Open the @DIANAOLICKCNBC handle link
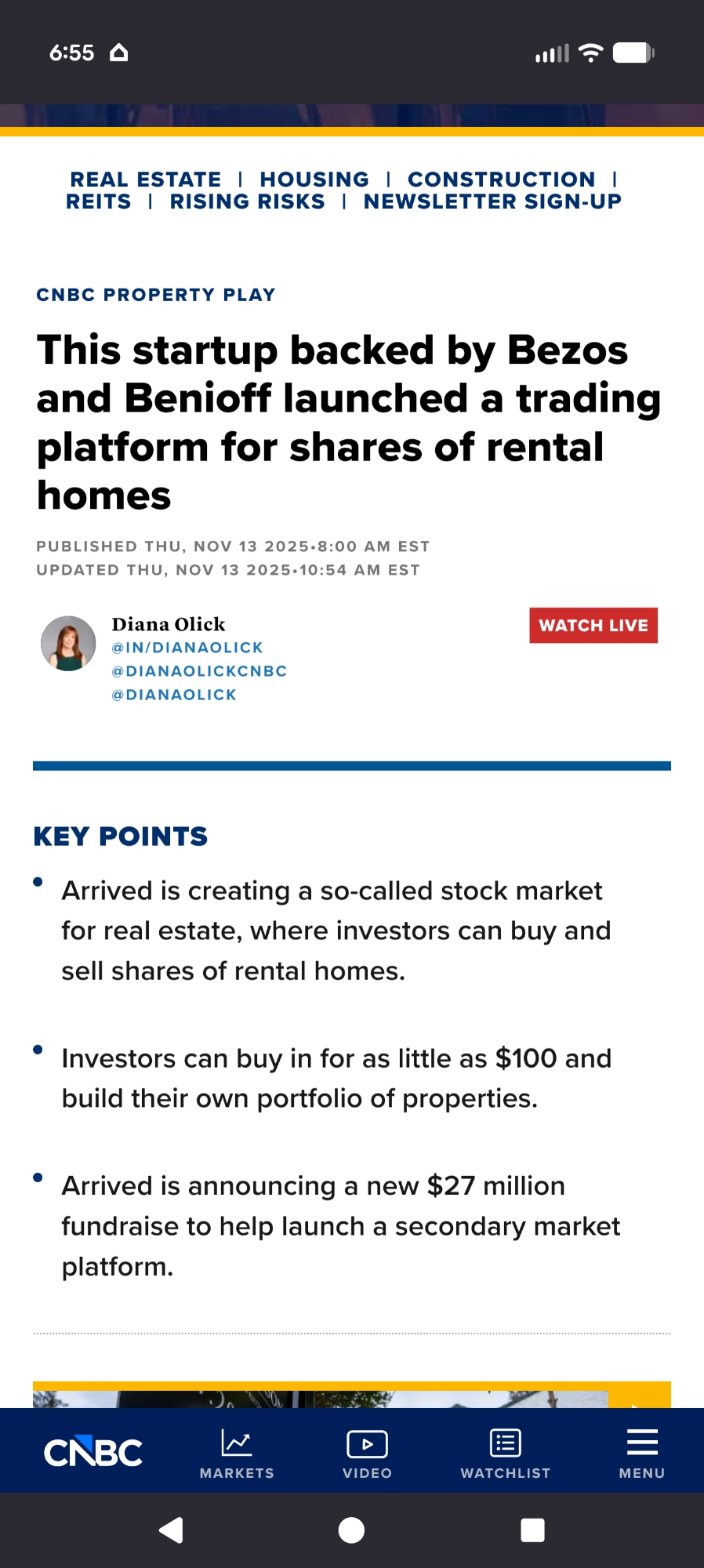 click(199, 671)
